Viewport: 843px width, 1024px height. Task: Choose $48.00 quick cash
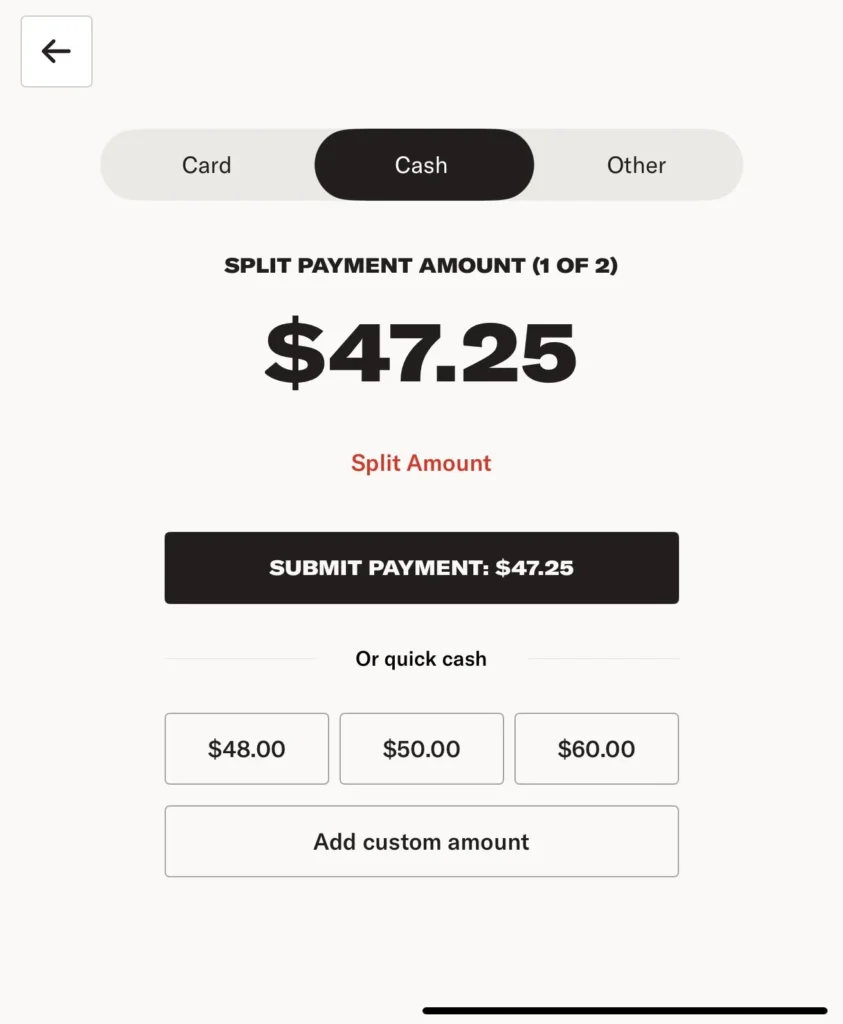[246, 749]
